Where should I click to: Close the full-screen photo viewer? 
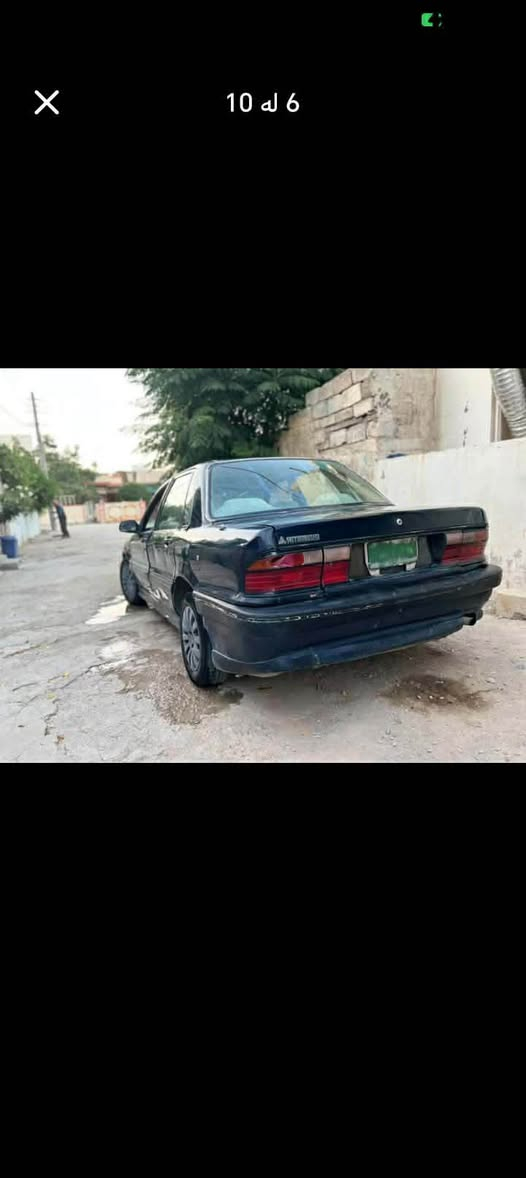tap(47, 102)
